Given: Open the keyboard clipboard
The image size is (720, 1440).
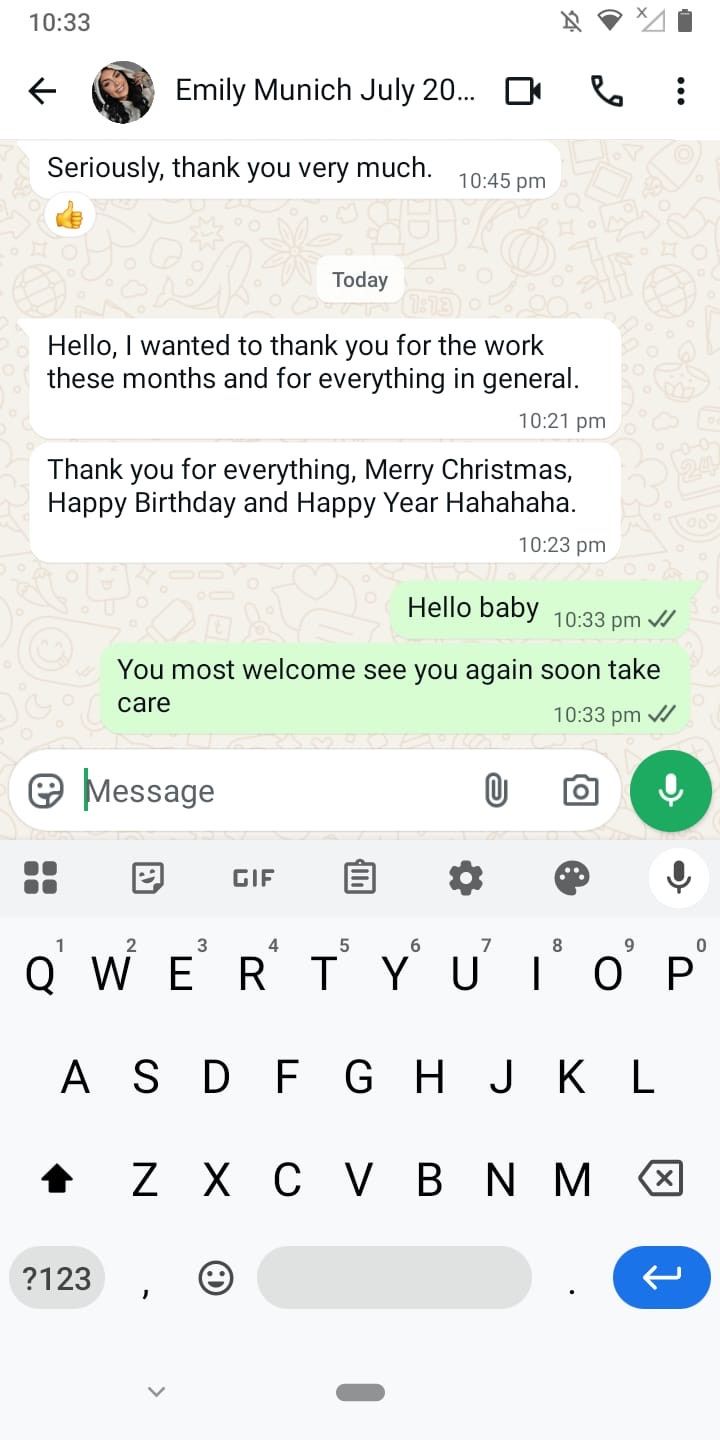Looking at the screenshot, I should (x=359, y=878).
